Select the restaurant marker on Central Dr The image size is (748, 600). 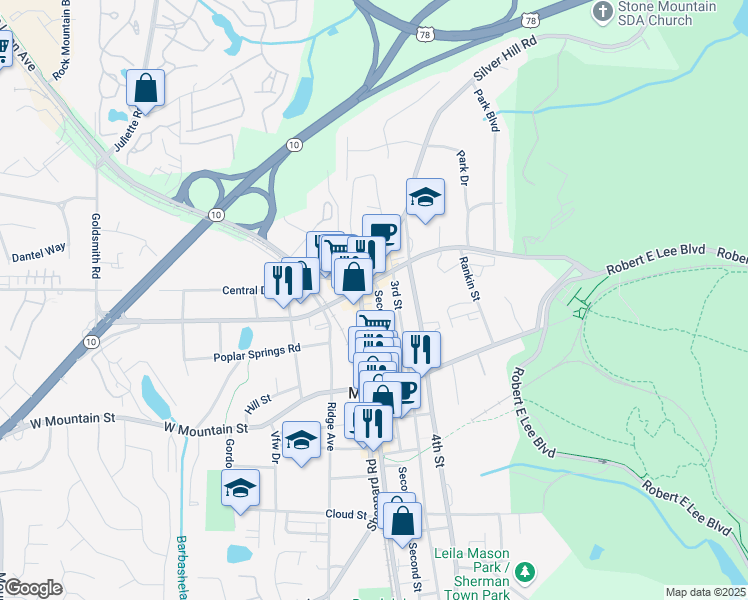282,281
